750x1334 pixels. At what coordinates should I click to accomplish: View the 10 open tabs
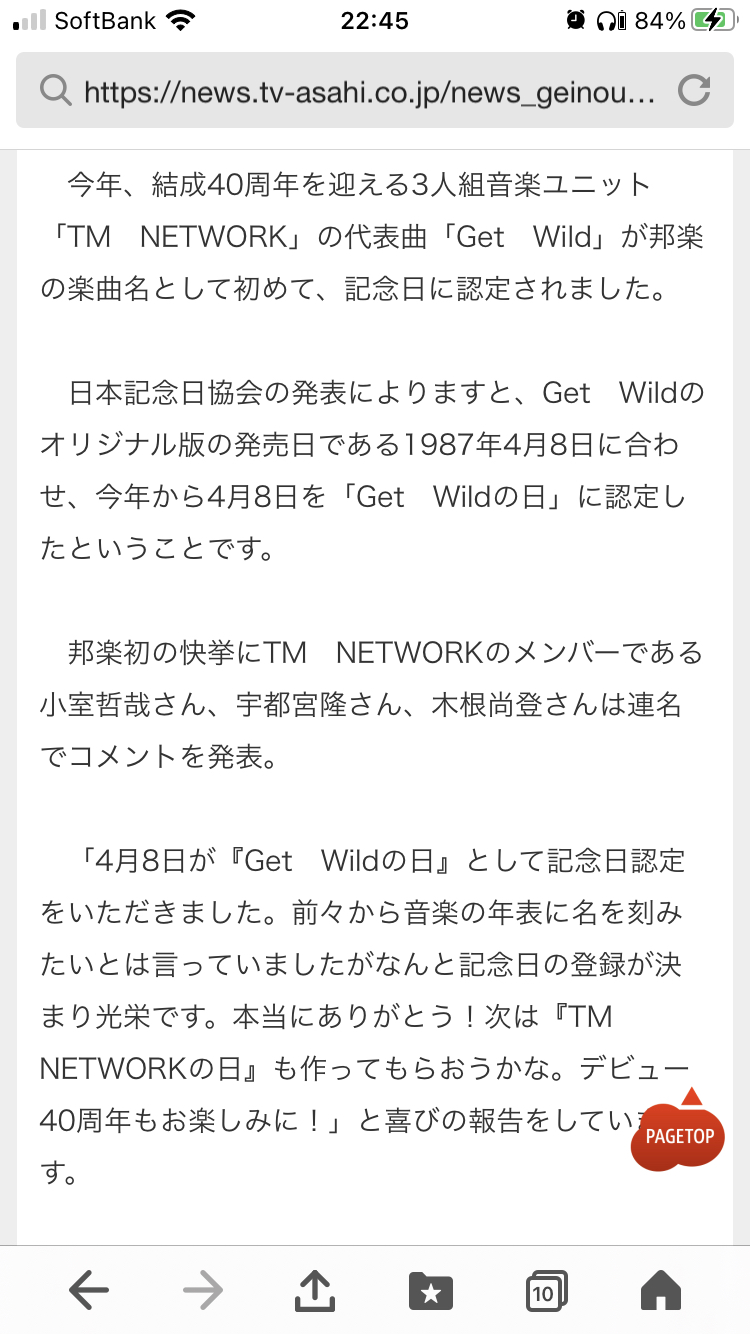pyautogui.click(x=546, y=1291)
